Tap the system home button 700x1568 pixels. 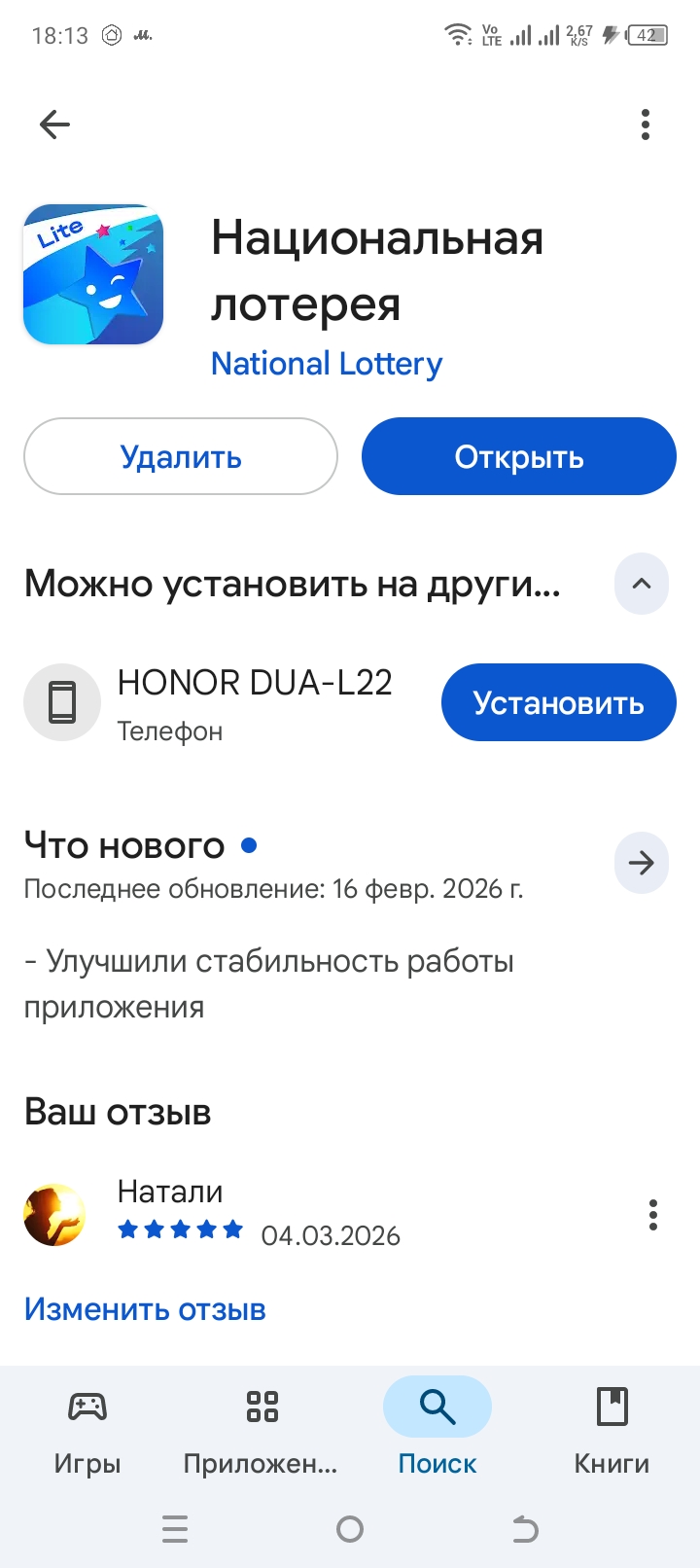click(350, 1529)
